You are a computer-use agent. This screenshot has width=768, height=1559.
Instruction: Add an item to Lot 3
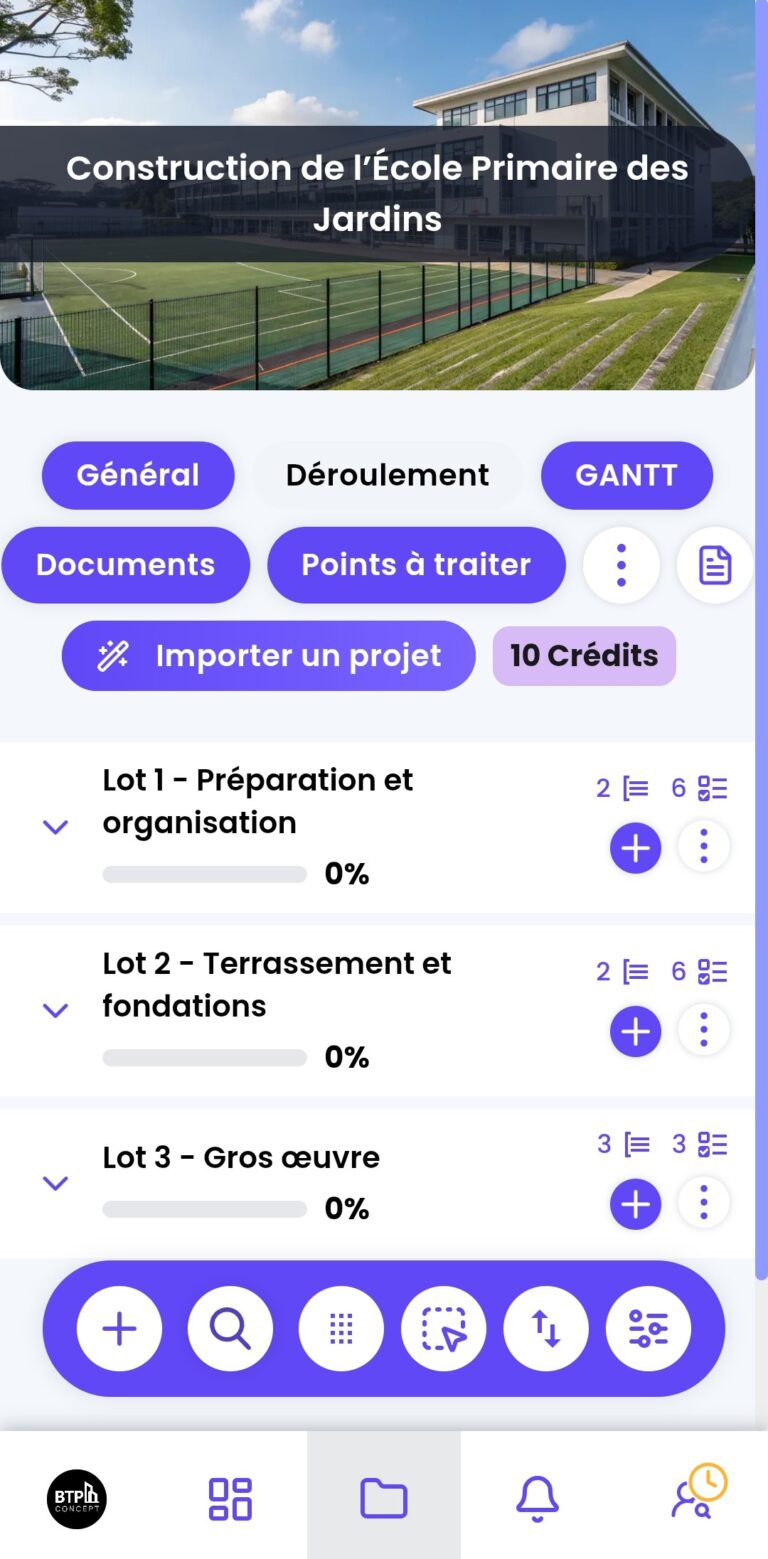pos(636,1205)
